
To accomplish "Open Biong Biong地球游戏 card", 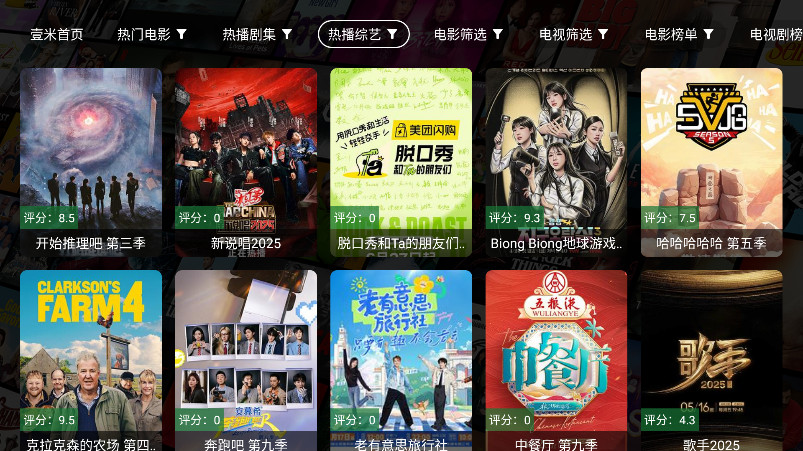I will point(556,160).
